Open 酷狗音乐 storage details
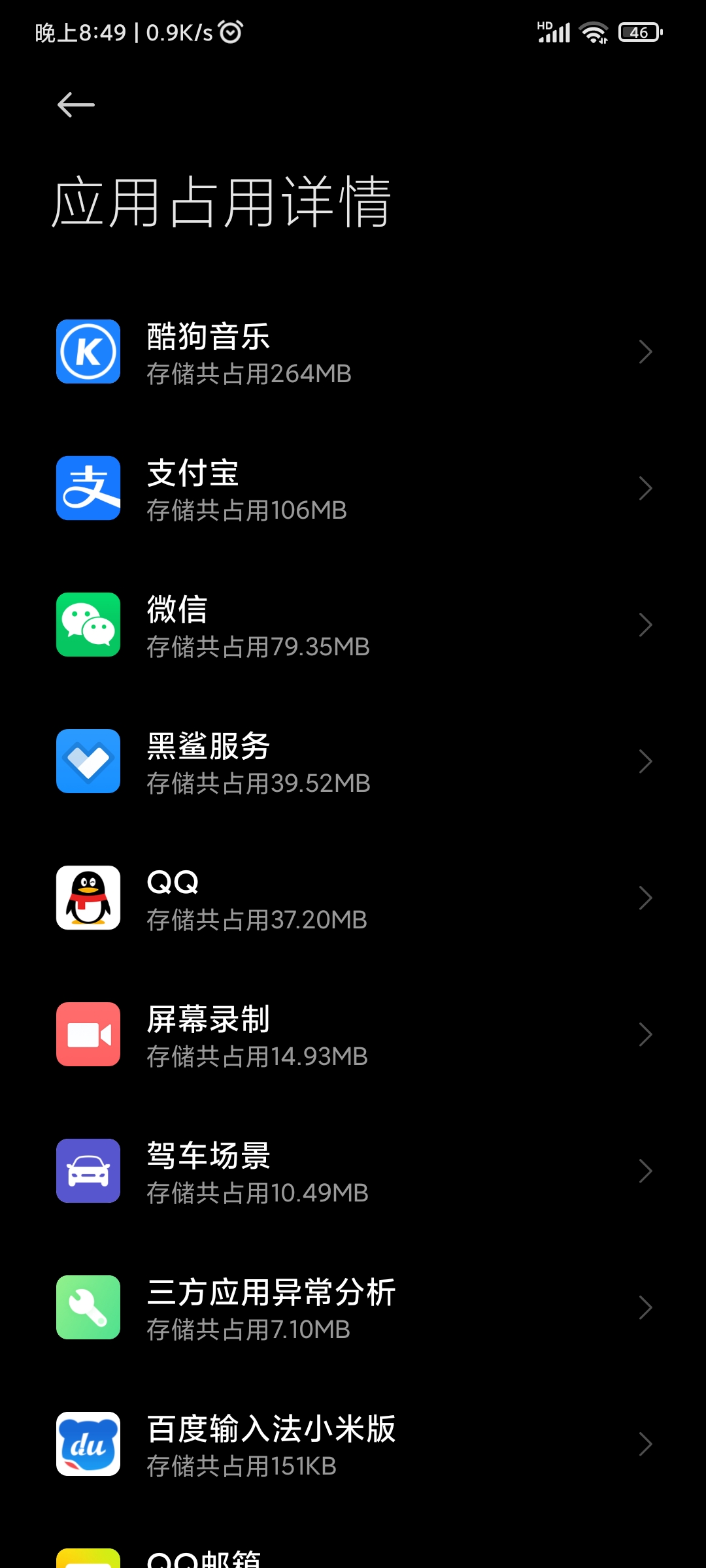The height and width of the screenshot is (1568, 706). click(353, 352)
